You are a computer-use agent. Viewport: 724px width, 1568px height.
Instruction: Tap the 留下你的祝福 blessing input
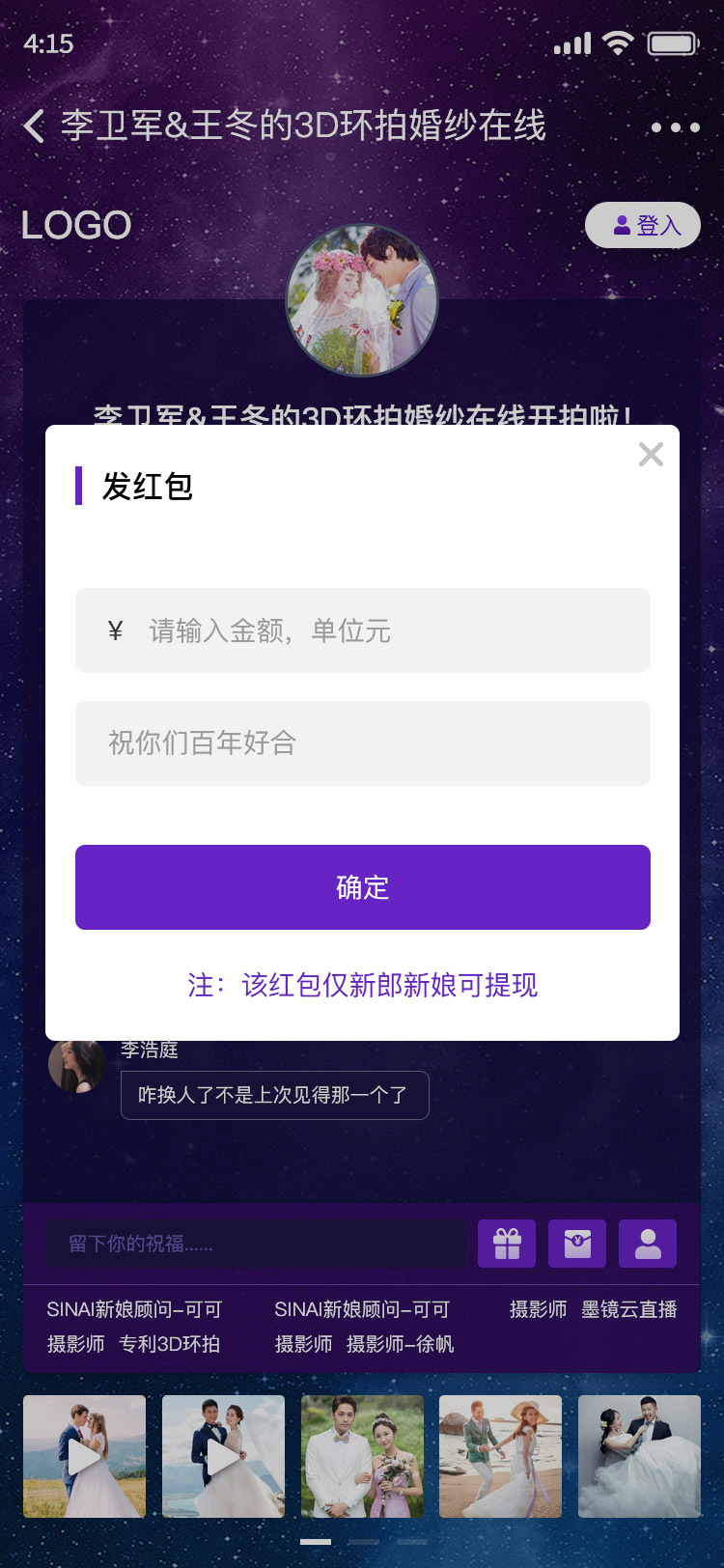coord(256,1244)
